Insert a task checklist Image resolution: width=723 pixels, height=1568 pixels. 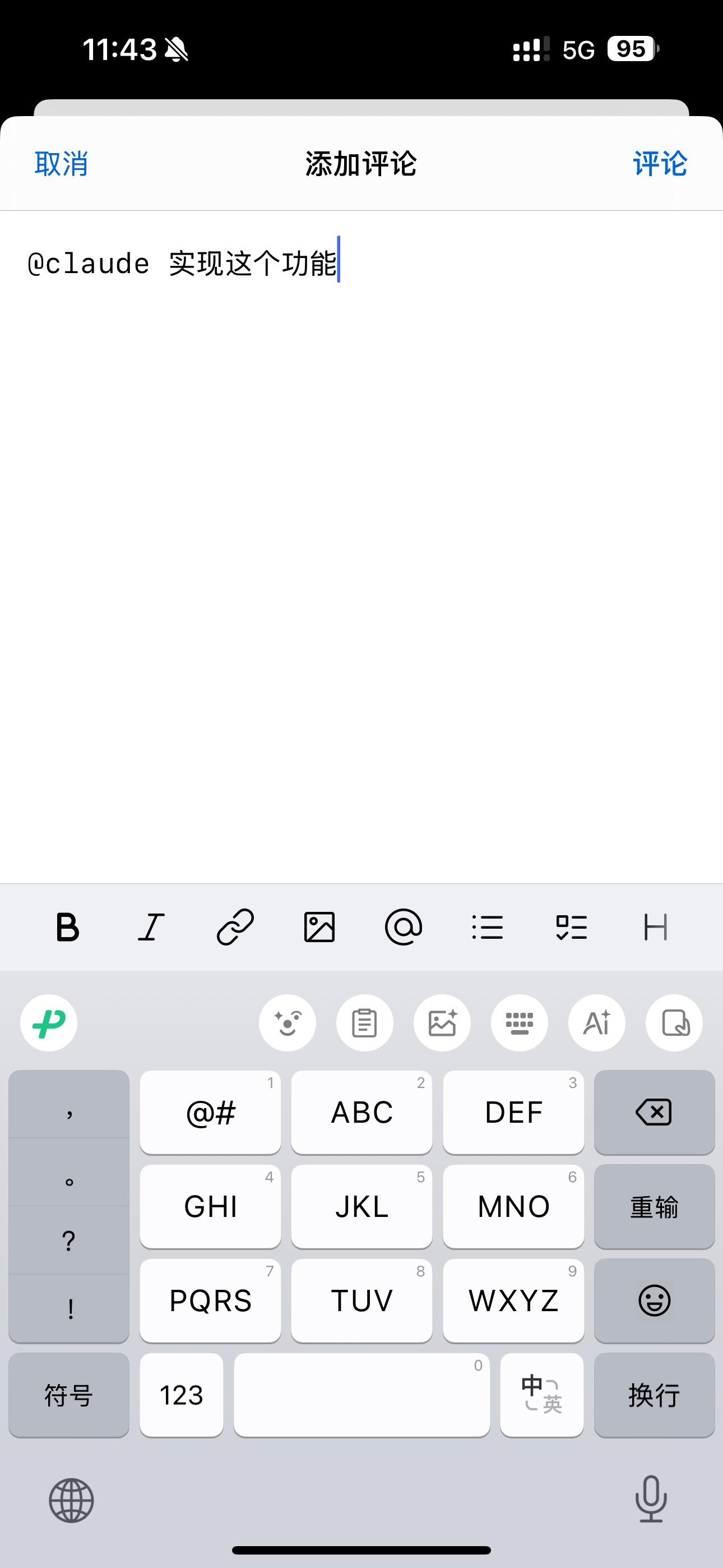[x=571, y=928]
